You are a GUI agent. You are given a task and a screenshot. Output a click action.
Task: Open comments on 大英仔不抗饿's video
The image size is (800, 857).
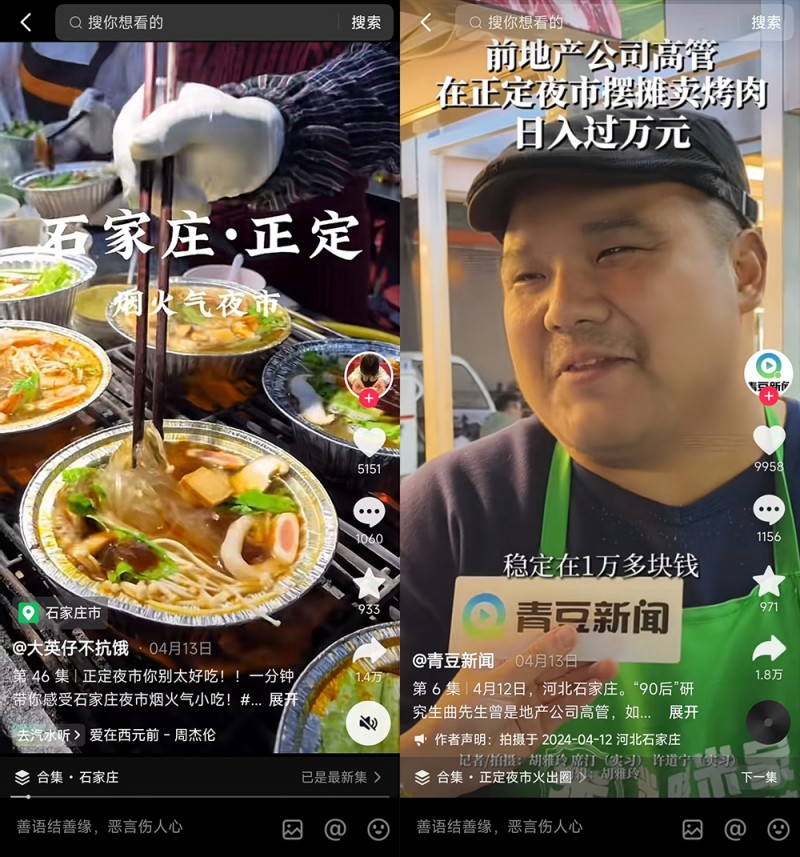369,512
